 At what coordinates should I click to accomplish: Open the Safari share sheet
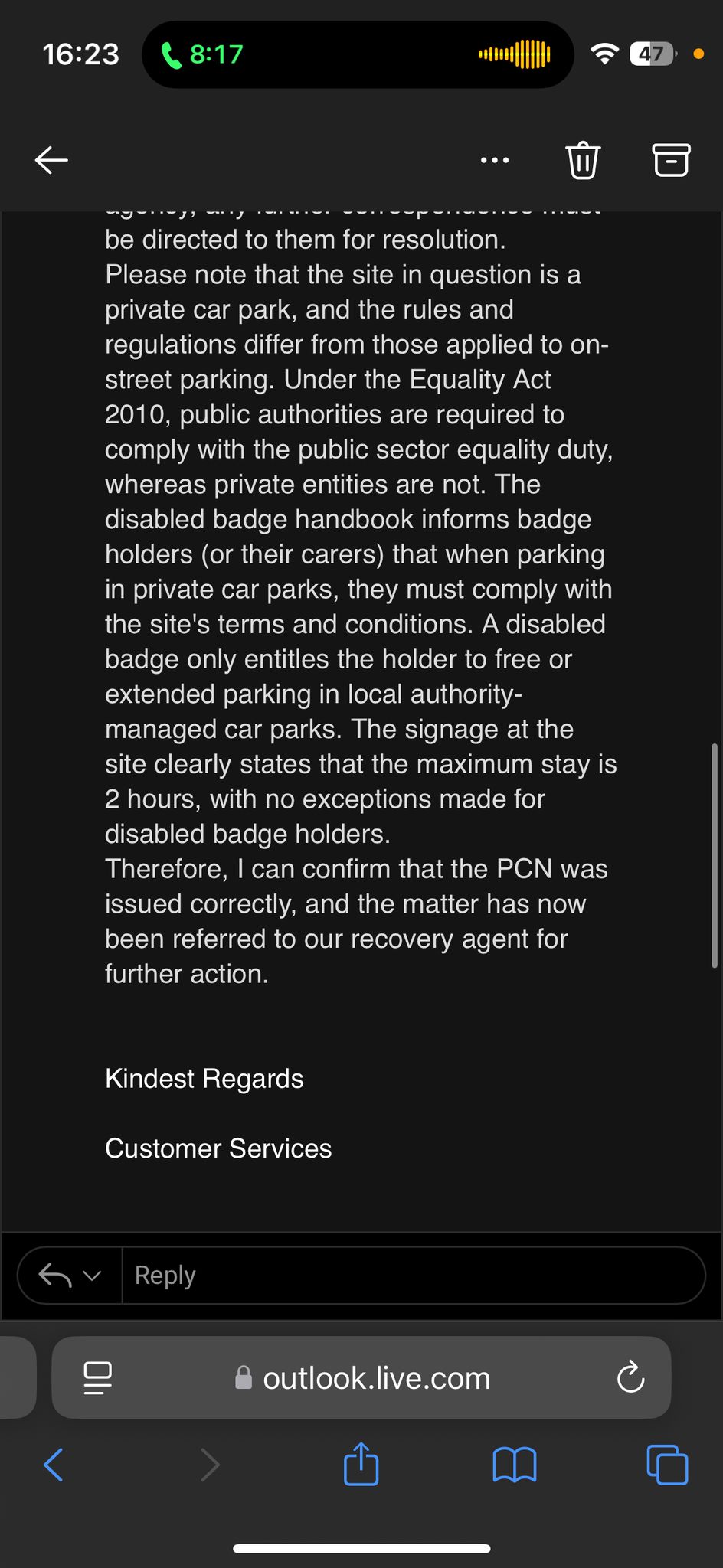coord(361,1465)
